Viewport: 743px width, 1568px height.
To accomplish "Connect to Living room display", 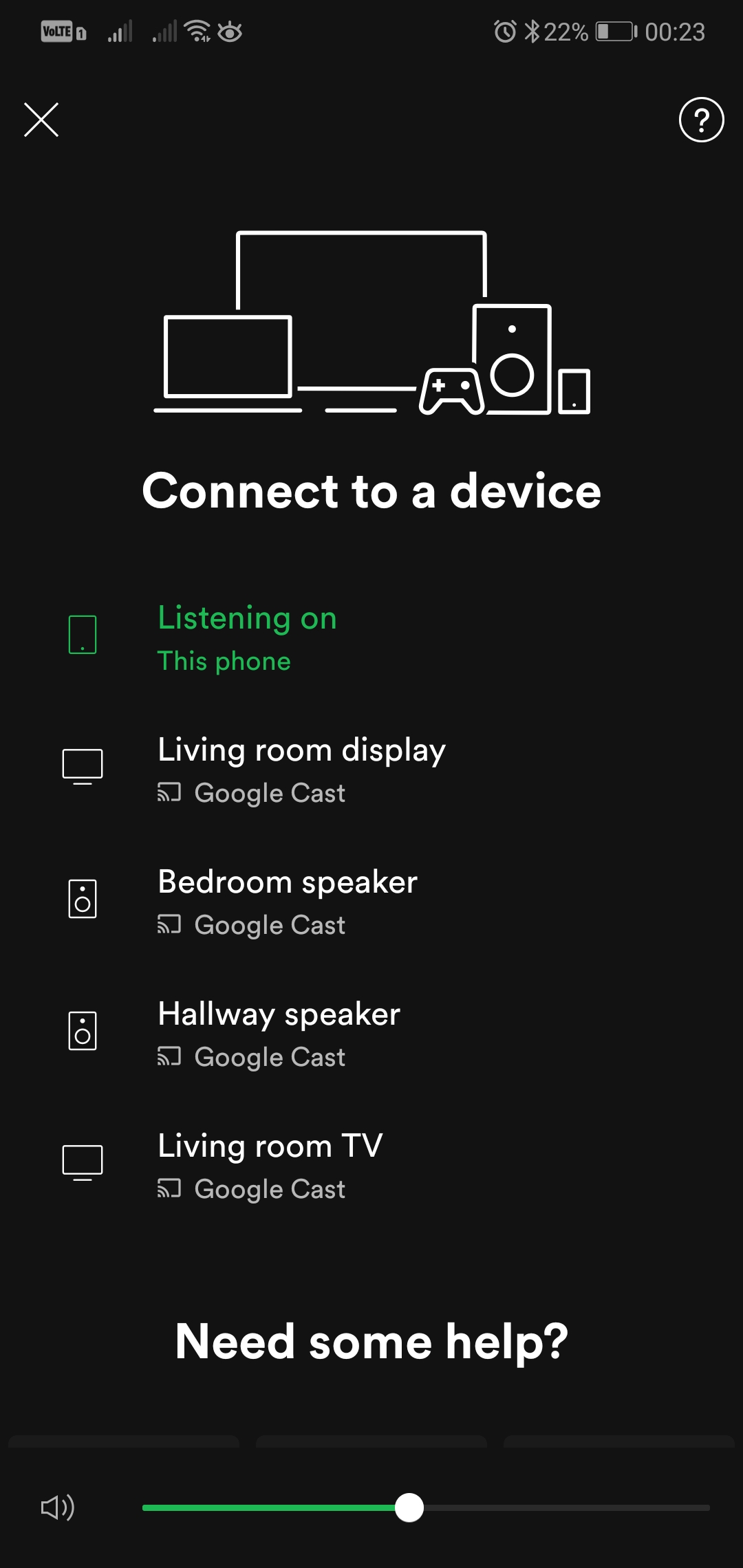I will click(x=371, y=768).
